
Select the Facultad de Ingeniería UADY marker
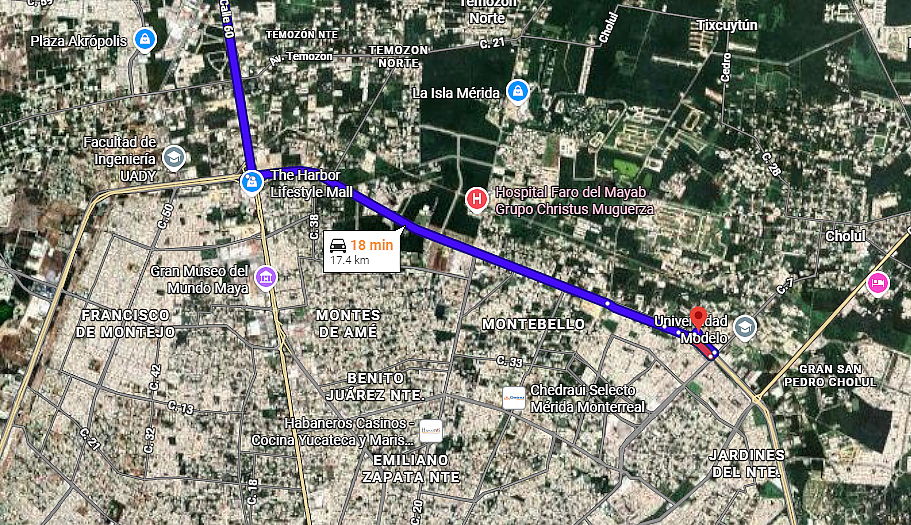174,158
